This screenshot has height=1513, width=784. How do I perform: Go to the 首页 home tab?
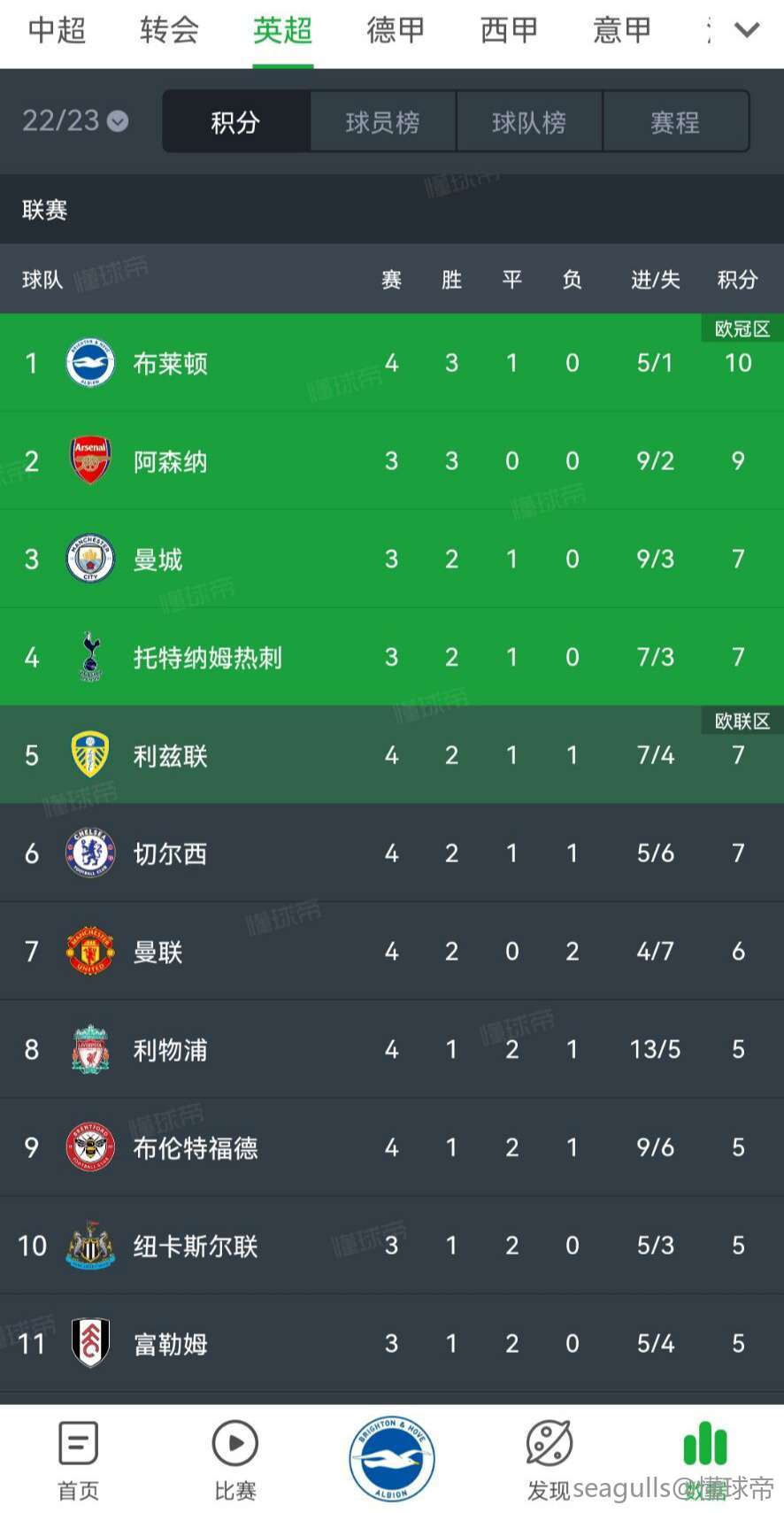coord(79,1460)
